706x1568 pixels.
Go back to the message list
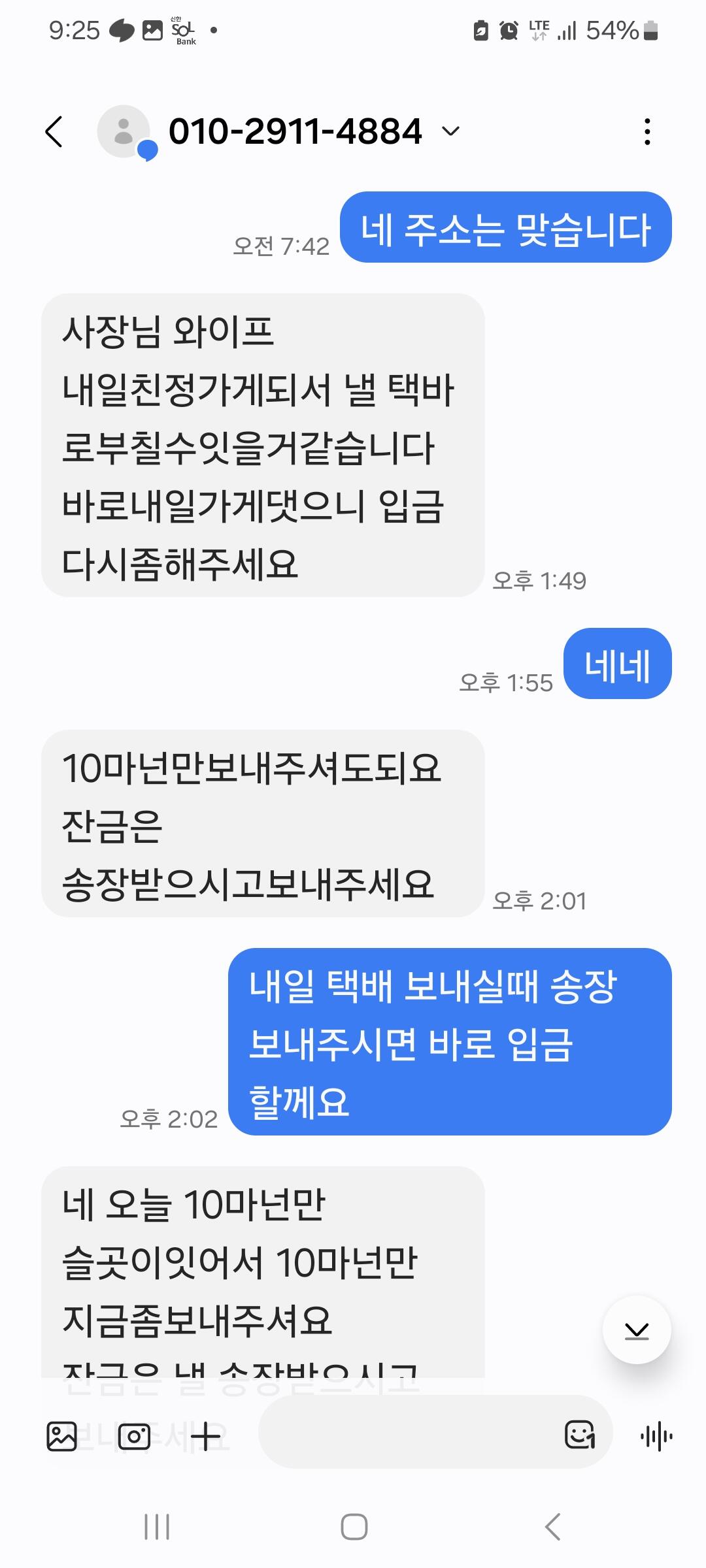[x=55, y=131]
